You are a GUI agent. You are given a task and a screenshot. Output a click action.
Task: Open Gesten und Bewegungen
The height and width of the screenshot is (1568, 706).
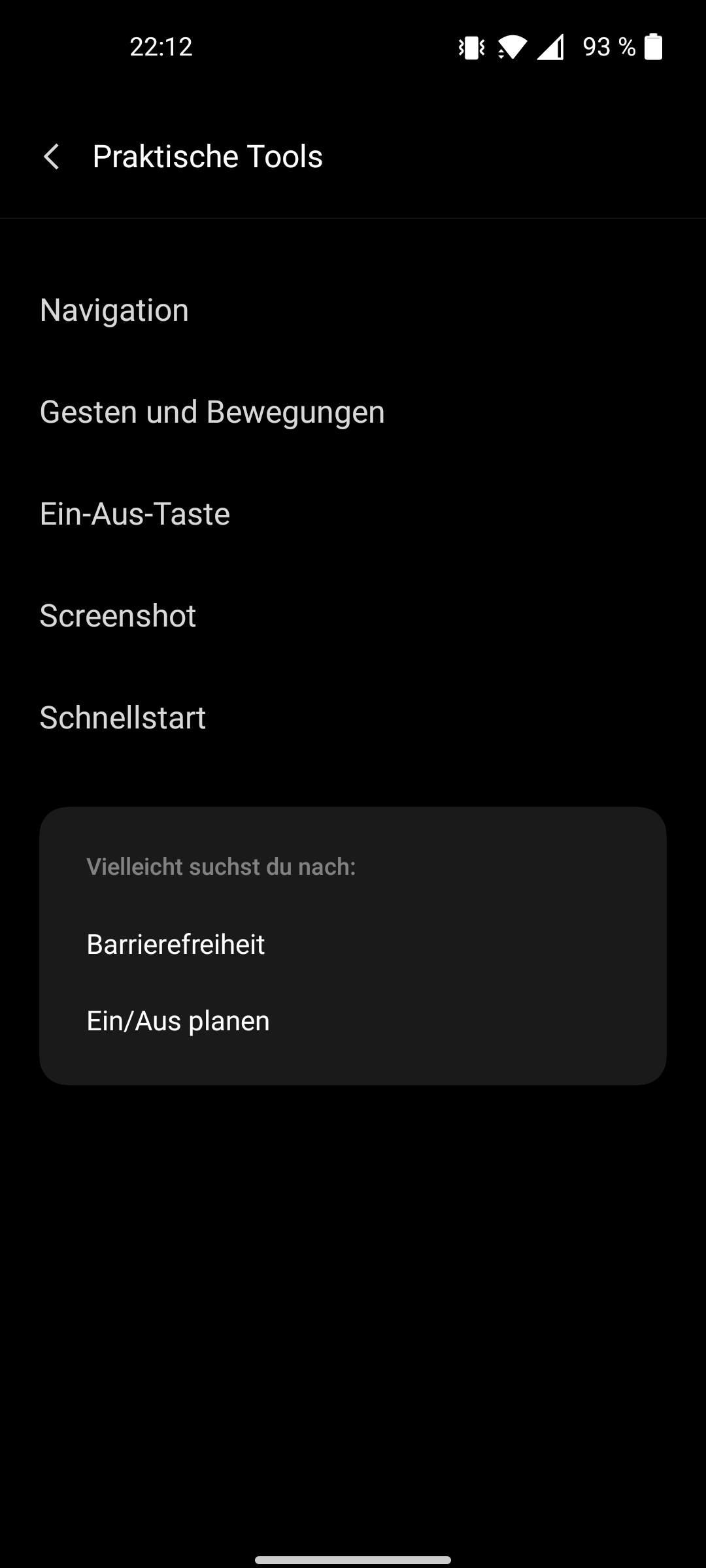pyautogui.click(x=353, y=412)
